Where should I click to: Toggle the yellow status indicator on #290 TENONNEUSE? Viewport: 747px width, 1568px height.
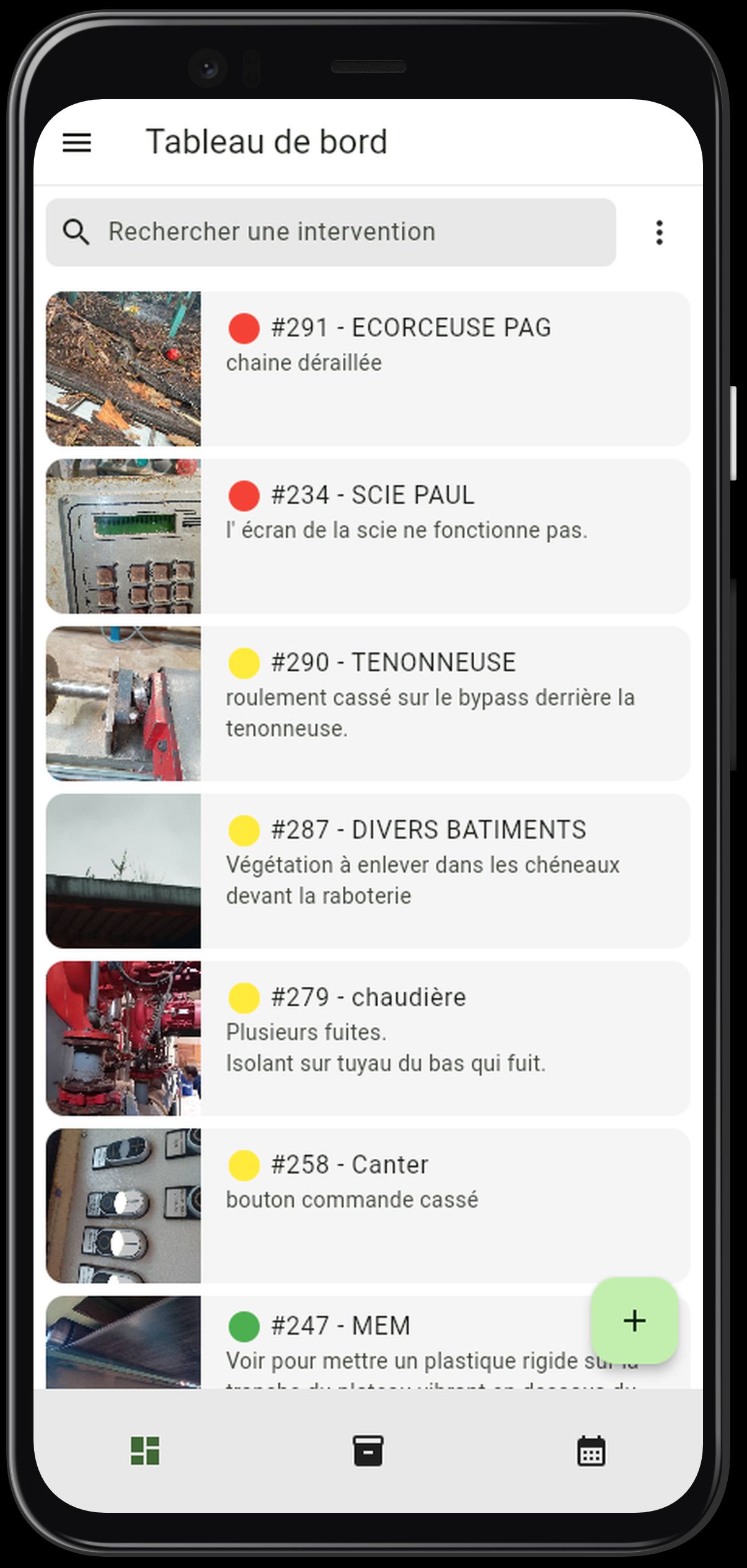click(x=244, y=662)
